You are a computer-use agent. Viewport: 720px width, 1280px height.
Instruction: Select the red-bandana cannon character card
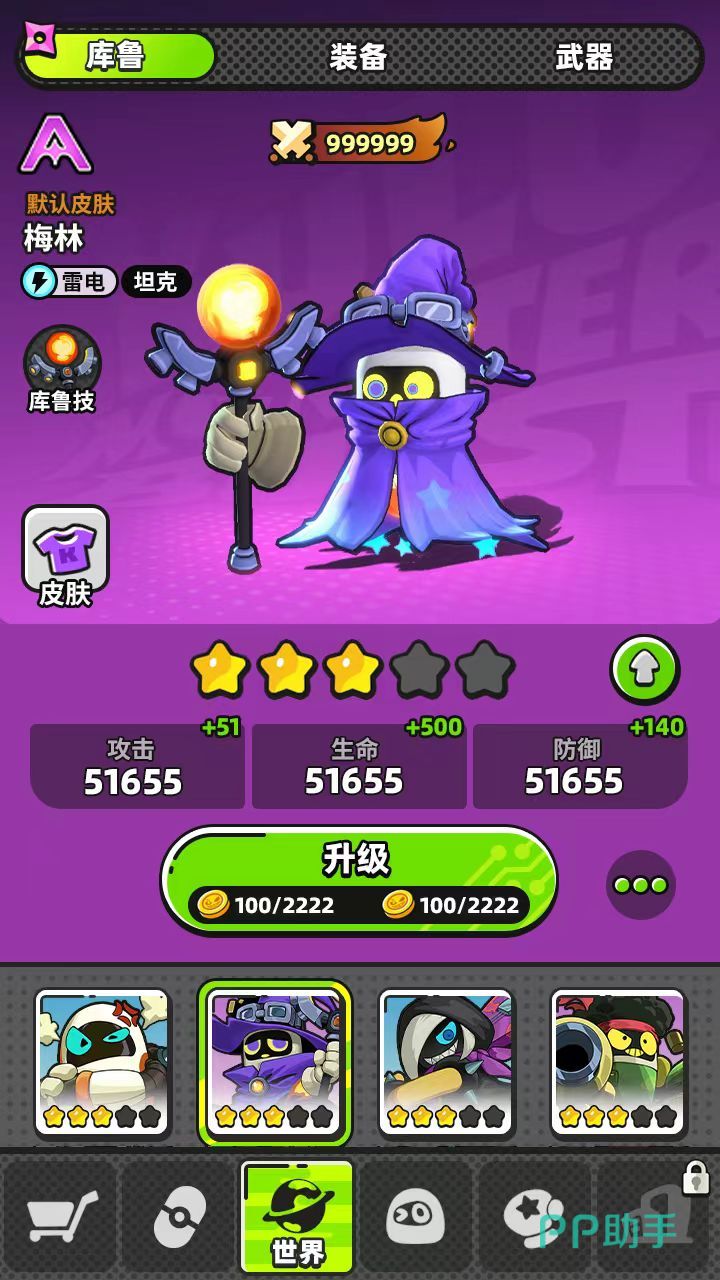click(618, 1062)
